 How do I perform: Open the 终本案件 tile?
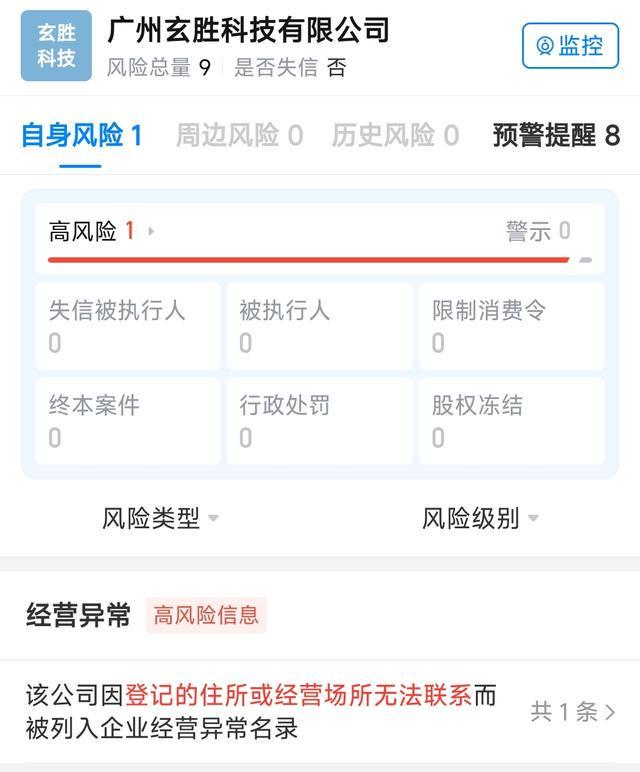click(127, 421)
